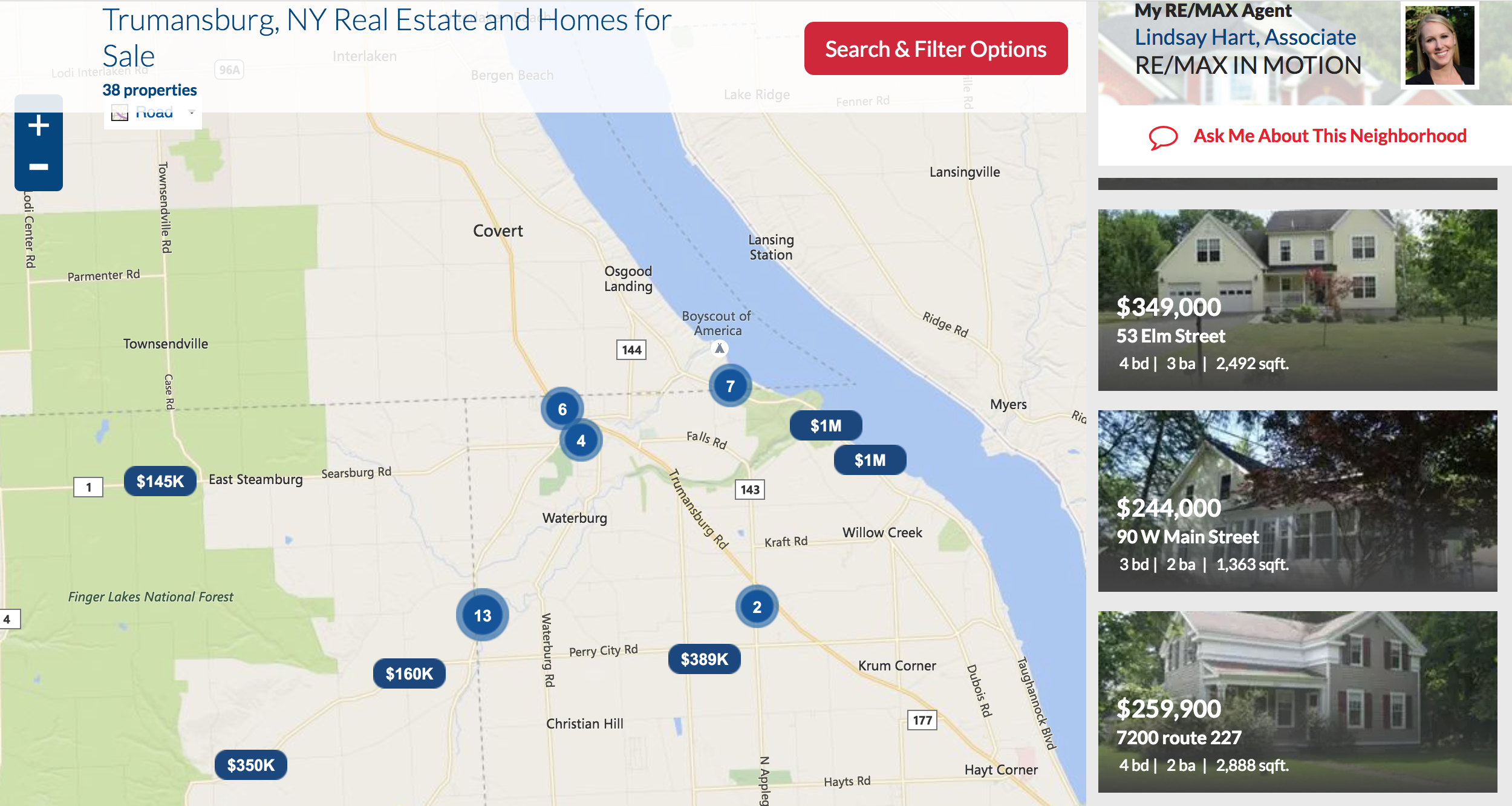This screenshot has width=1512, height=806.
Task: Zoom in on the map
Action: point(38,126)
